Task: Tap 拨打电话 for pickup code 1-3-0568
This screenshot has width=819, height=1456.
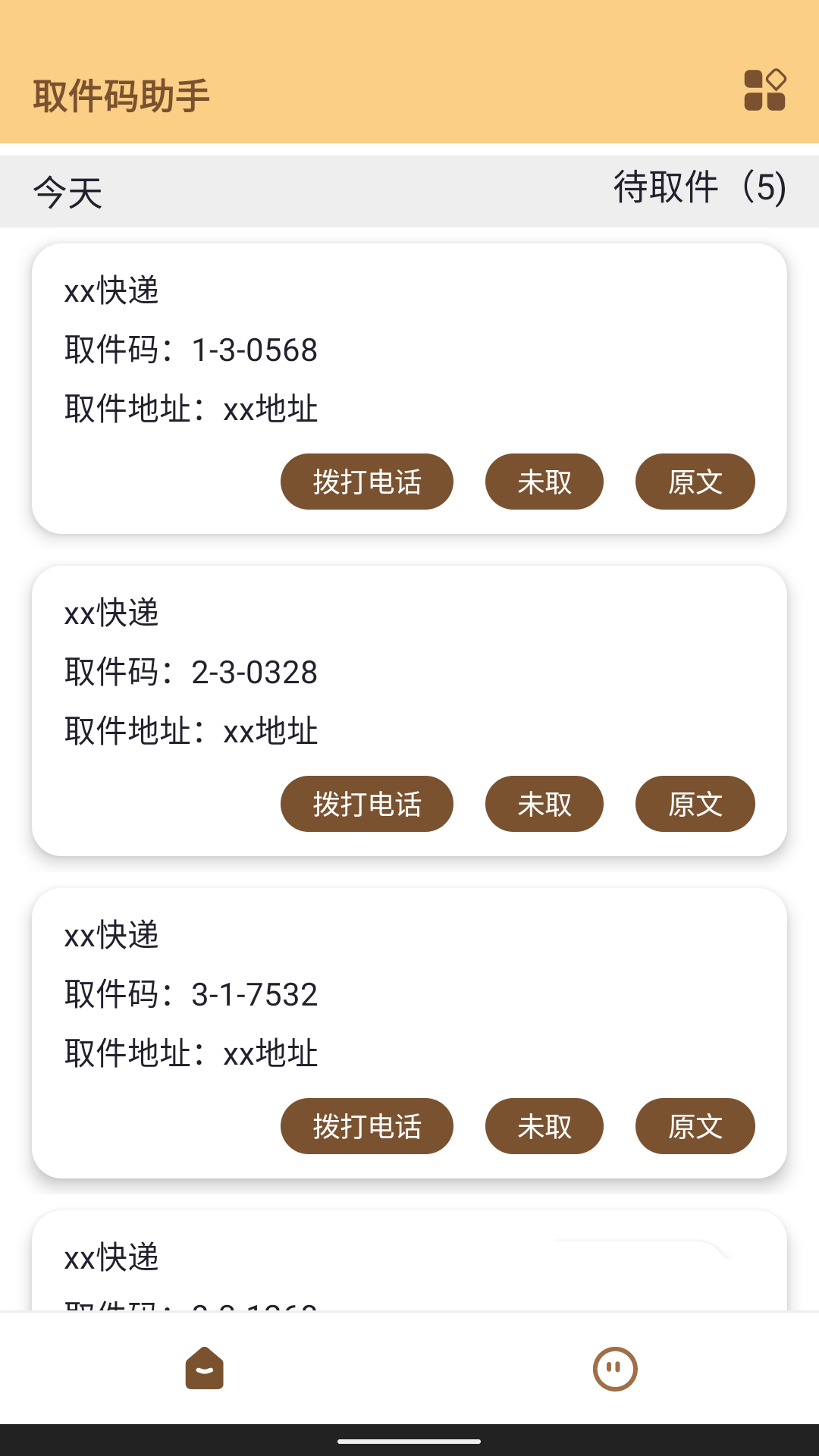Action: pyautogui.click(x=366, y=481)
